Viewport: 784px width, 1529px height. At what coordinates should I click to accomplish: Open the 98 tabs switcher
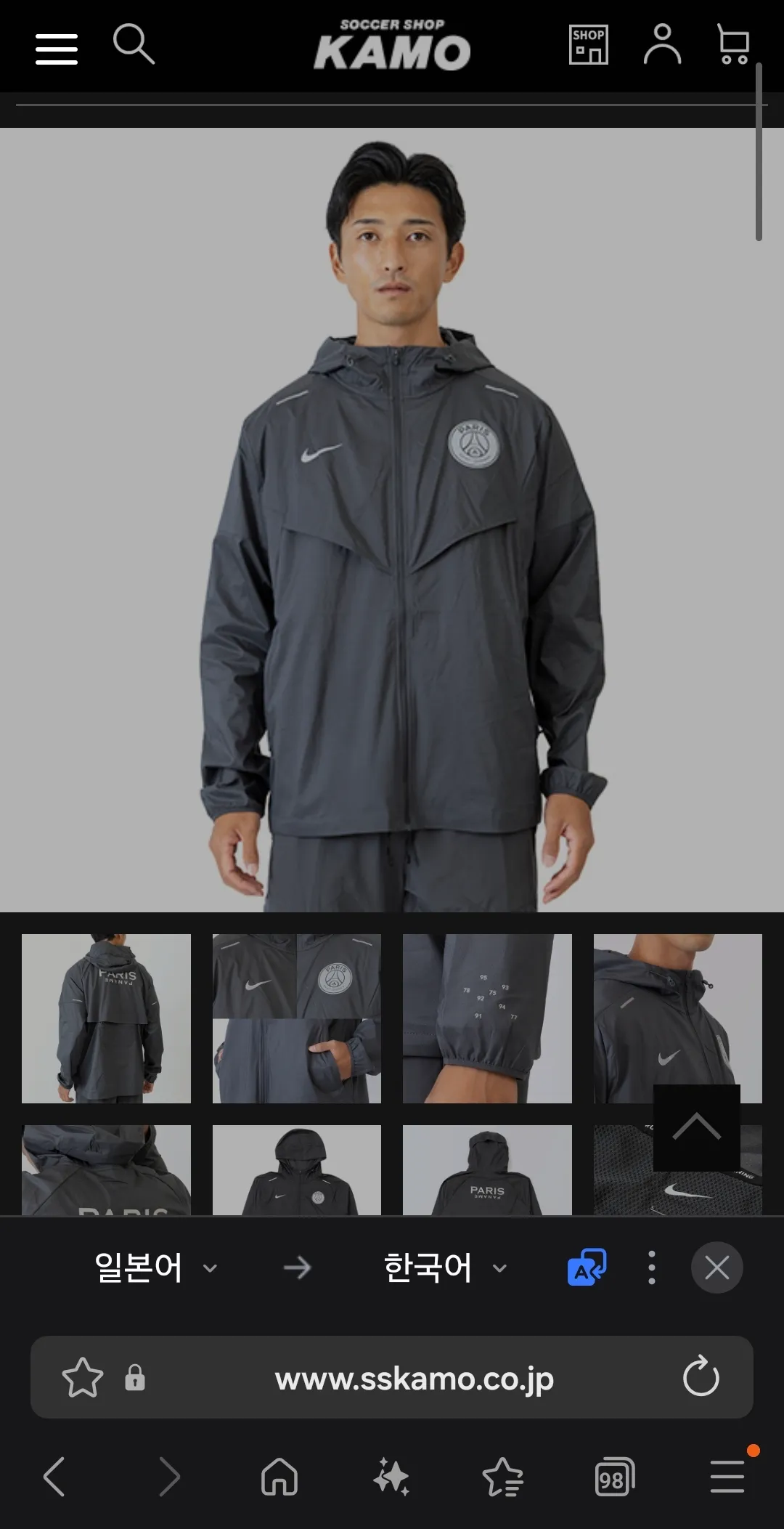click(613, 1477)
